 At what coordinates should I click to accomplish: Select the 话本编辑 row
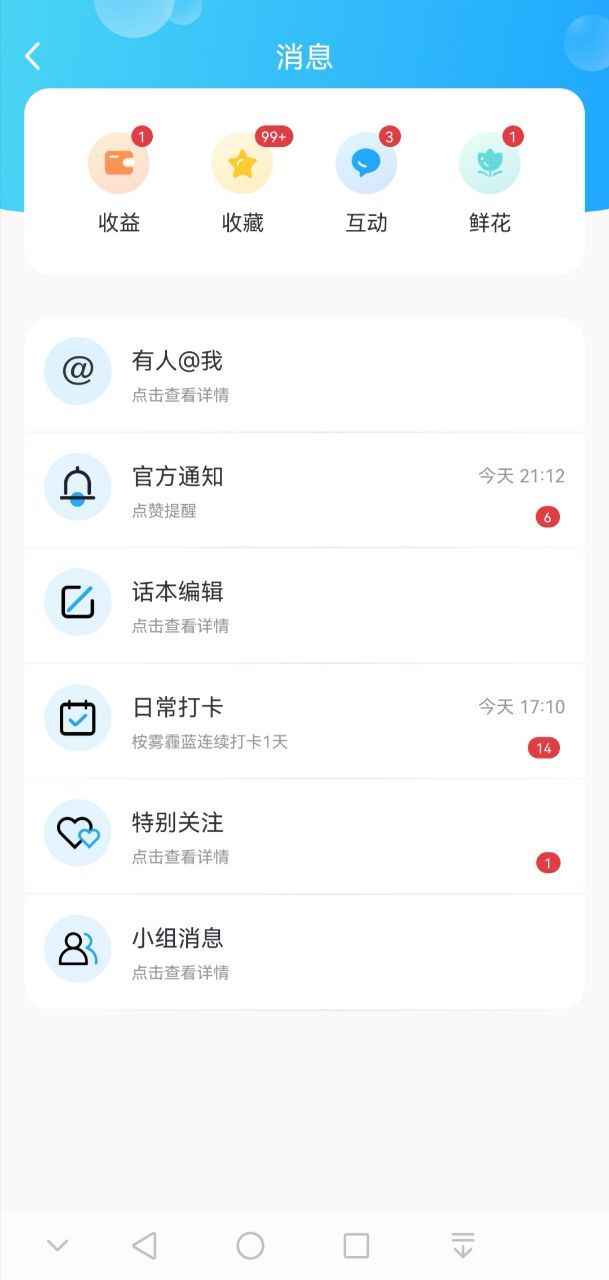pos(304,606)
